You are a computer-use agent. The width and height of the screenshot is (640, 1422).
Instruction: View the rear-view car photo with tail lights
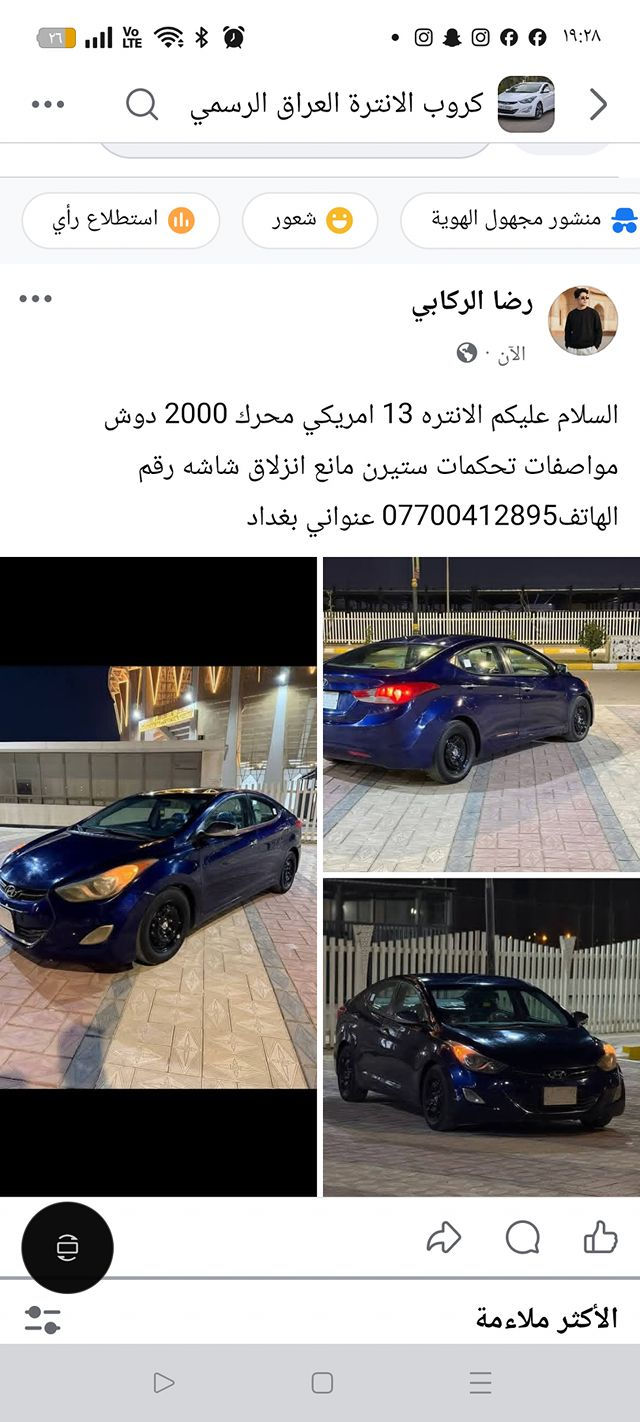point(481,714)
